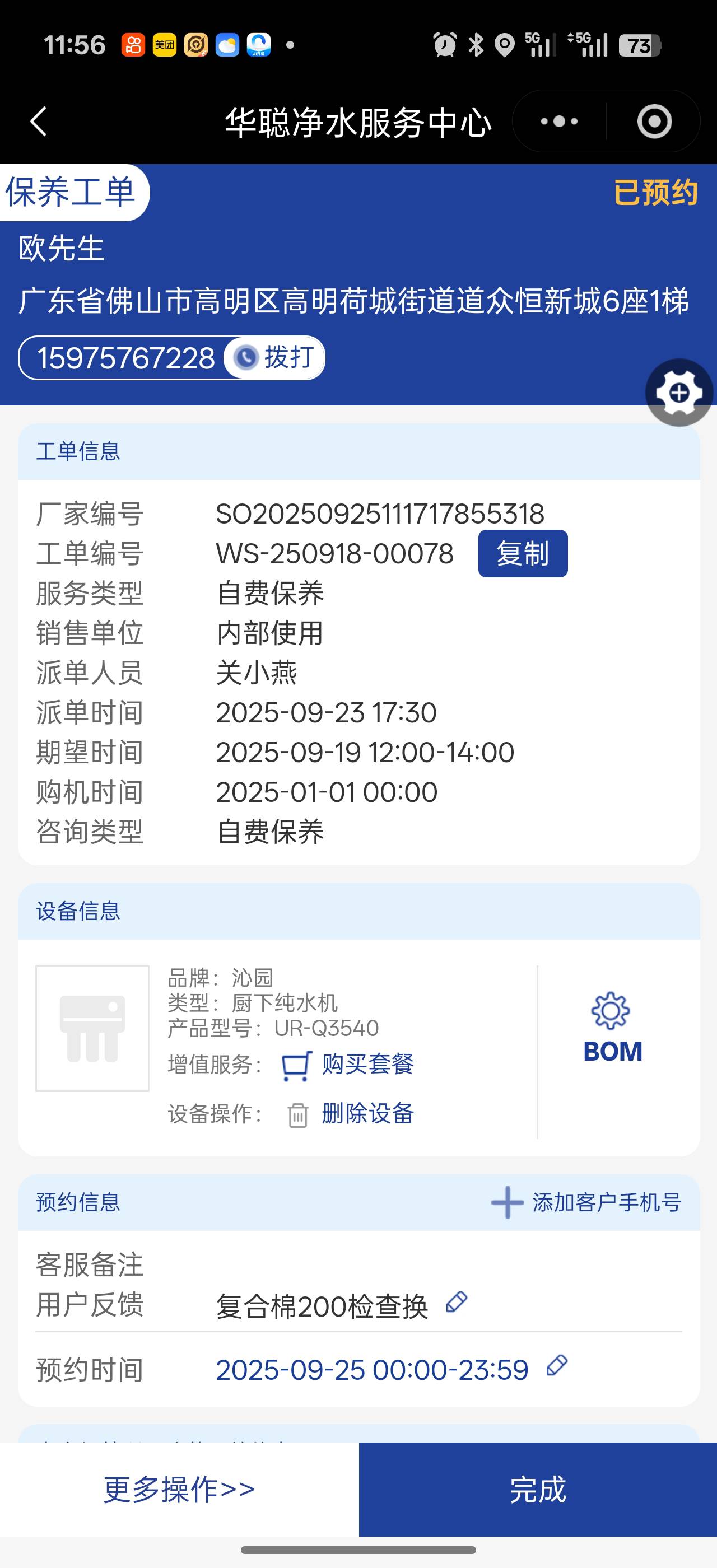Screen dimensions: 717x1568
Task: Tap the floating gear plus button
Action: pos(679,393)
